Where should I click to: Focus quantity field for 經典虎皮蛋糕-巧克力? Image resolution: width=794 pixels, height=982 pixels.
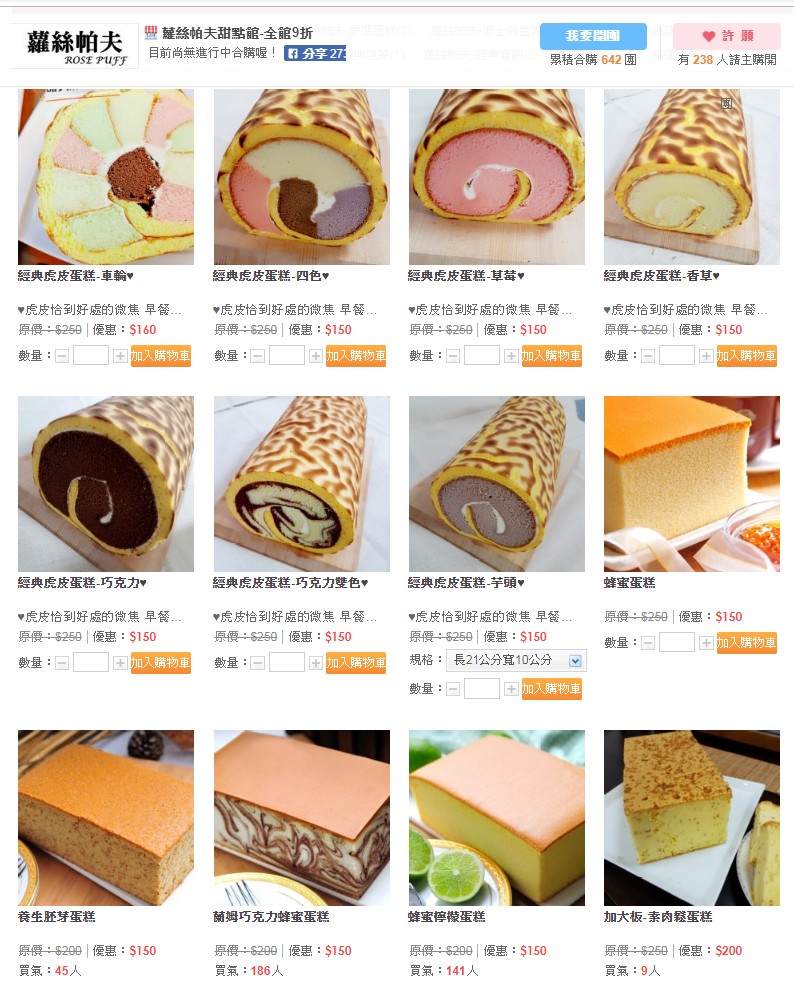coord(91,662)
